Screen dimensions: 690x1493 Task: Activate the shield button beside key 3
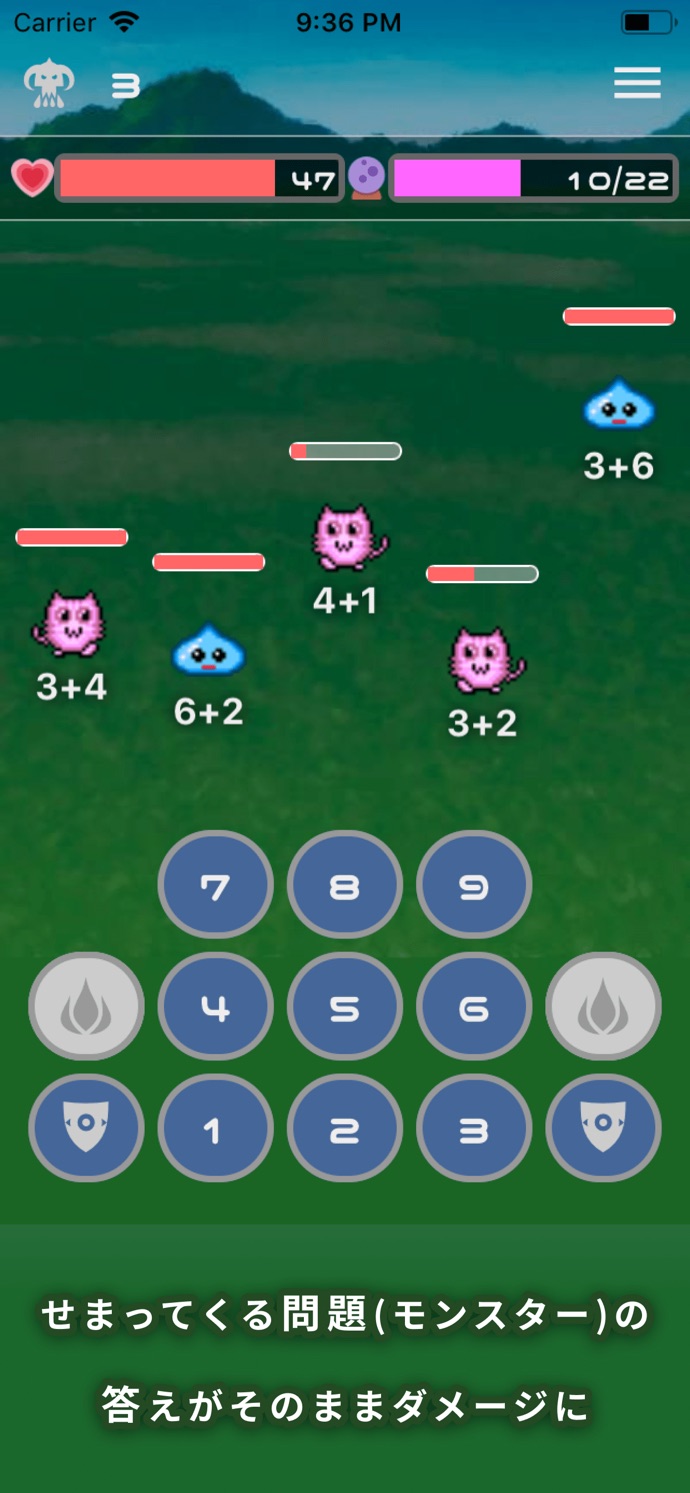click(x=603, y=1129)
